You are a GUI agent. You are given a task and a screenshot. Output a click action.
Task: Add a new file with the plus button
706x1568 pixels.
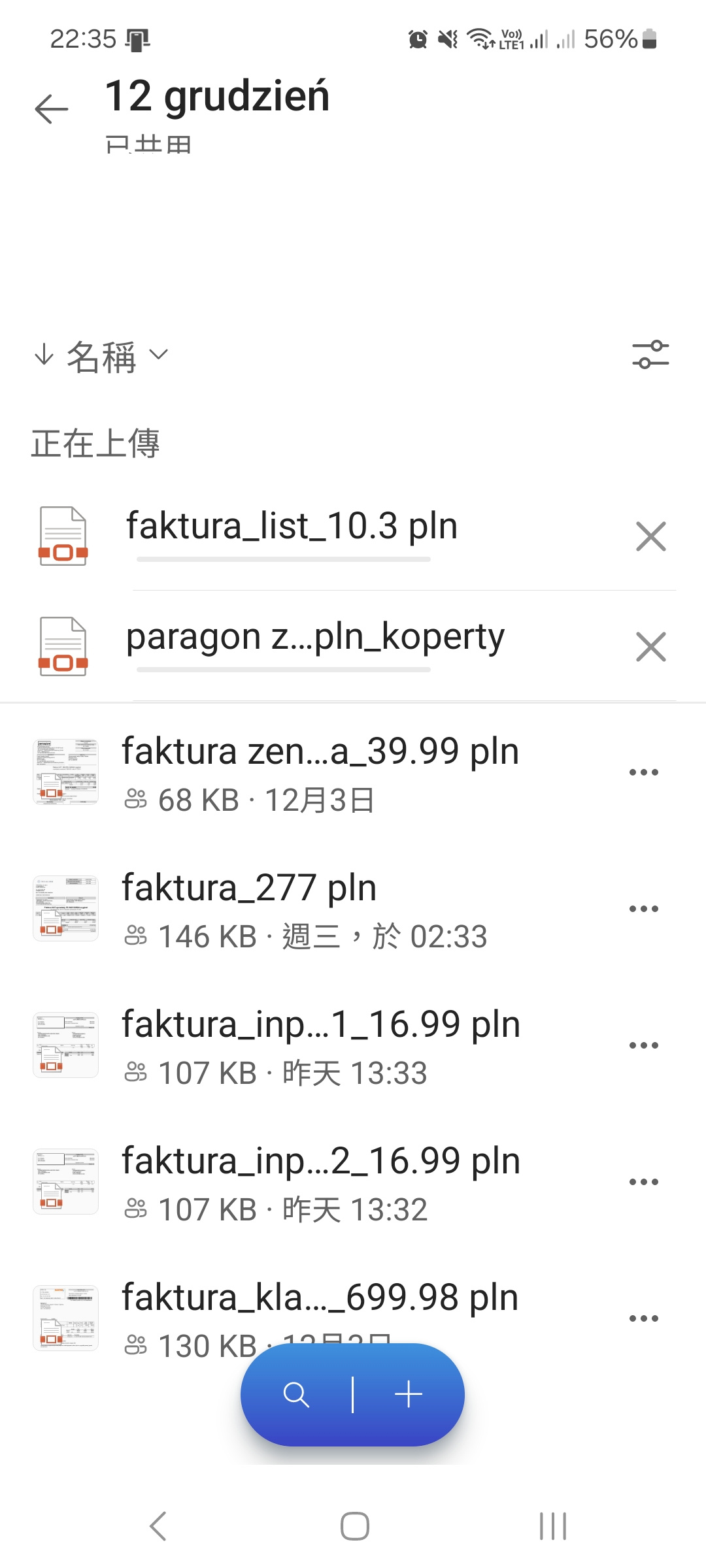[409, 1395]
